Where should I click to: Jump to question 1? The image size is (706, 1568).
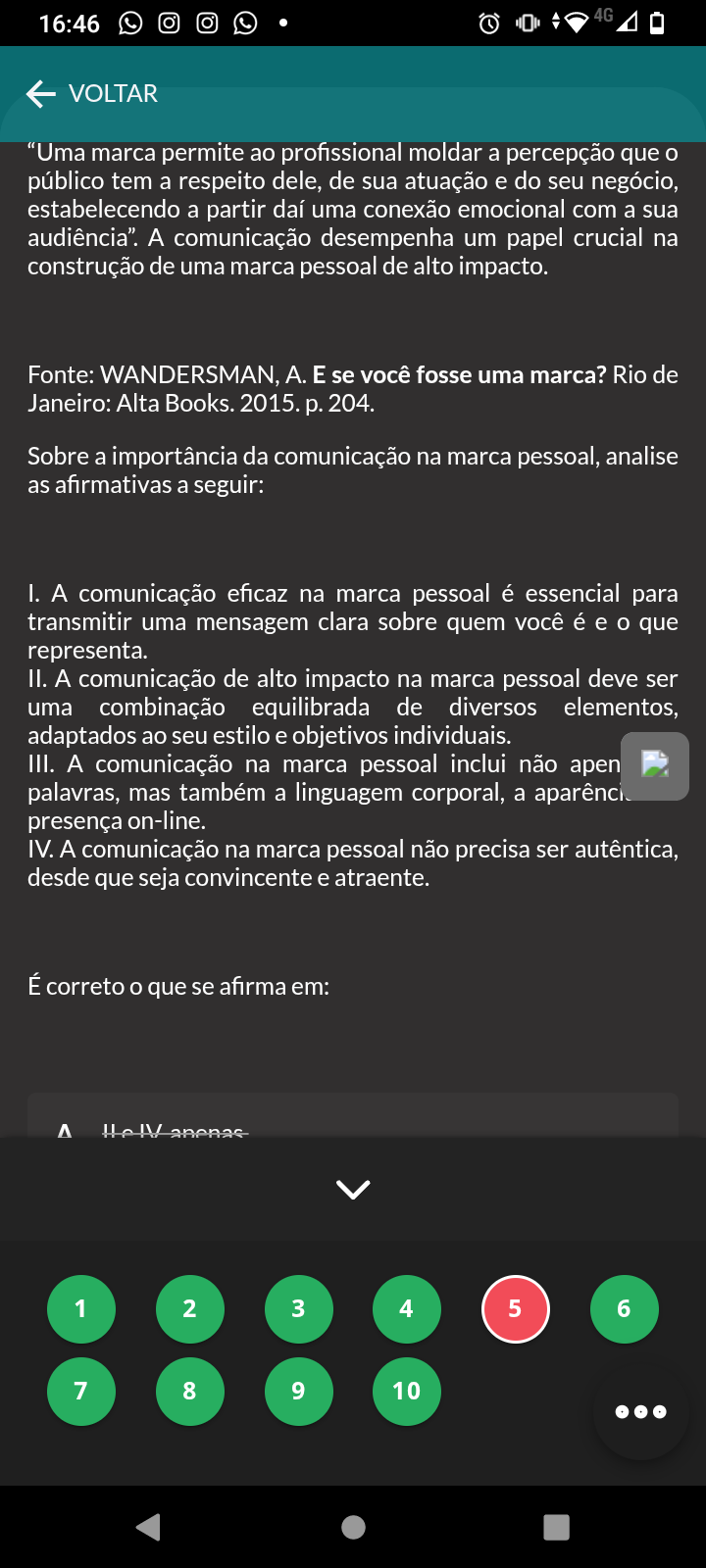coord(81,1308)
